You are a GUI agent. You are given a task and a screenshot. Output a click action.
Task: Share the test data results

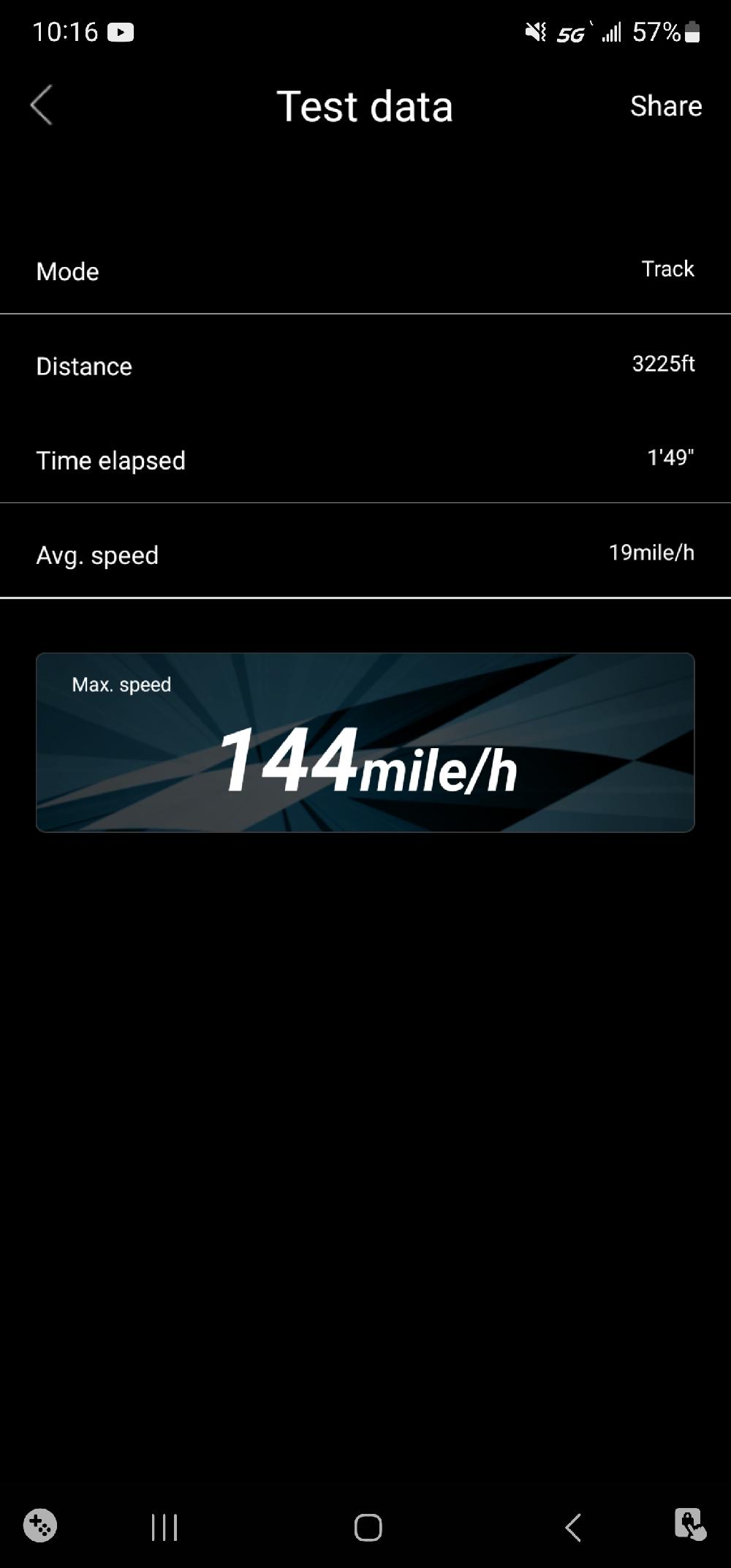tap(666, 106)
